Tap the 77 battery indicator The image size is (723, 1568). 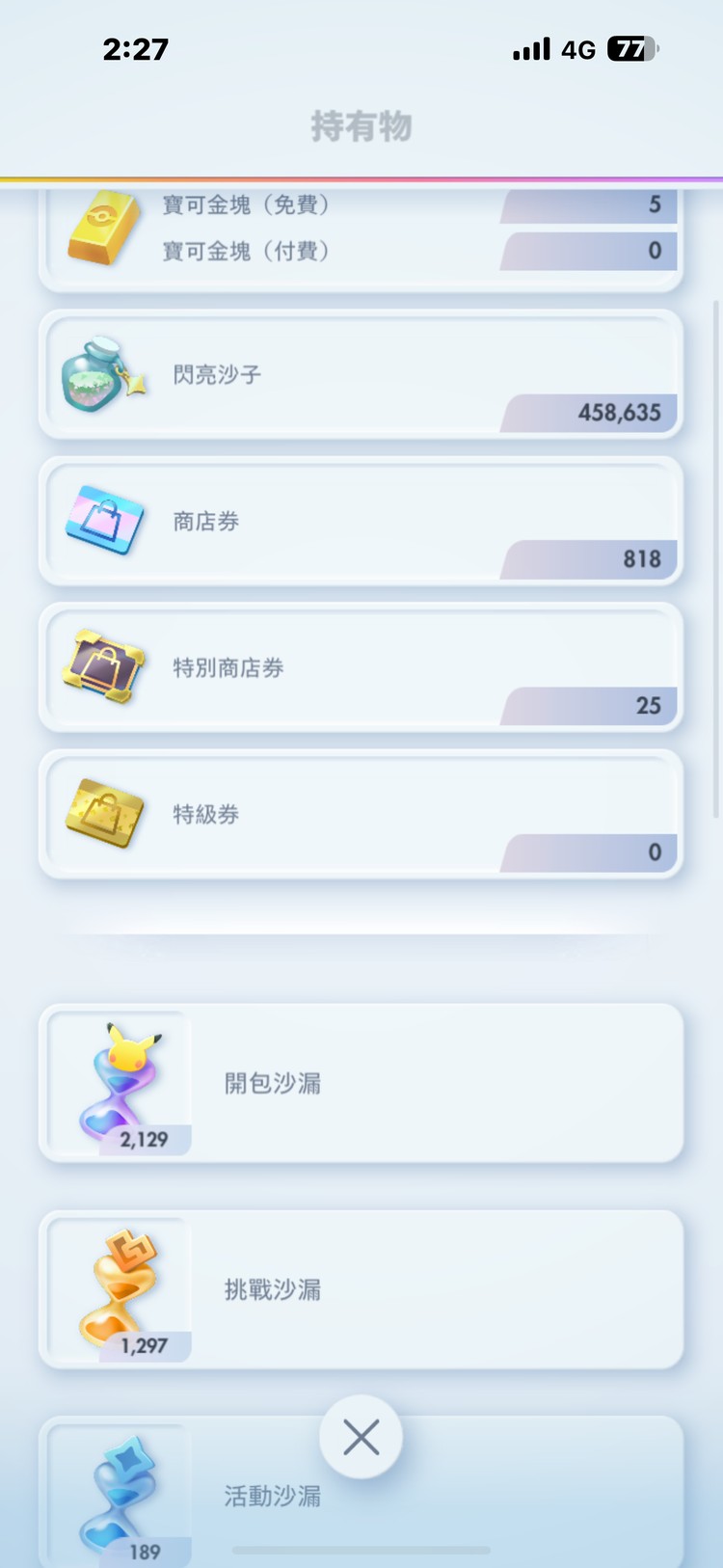[x=631, y=48]
